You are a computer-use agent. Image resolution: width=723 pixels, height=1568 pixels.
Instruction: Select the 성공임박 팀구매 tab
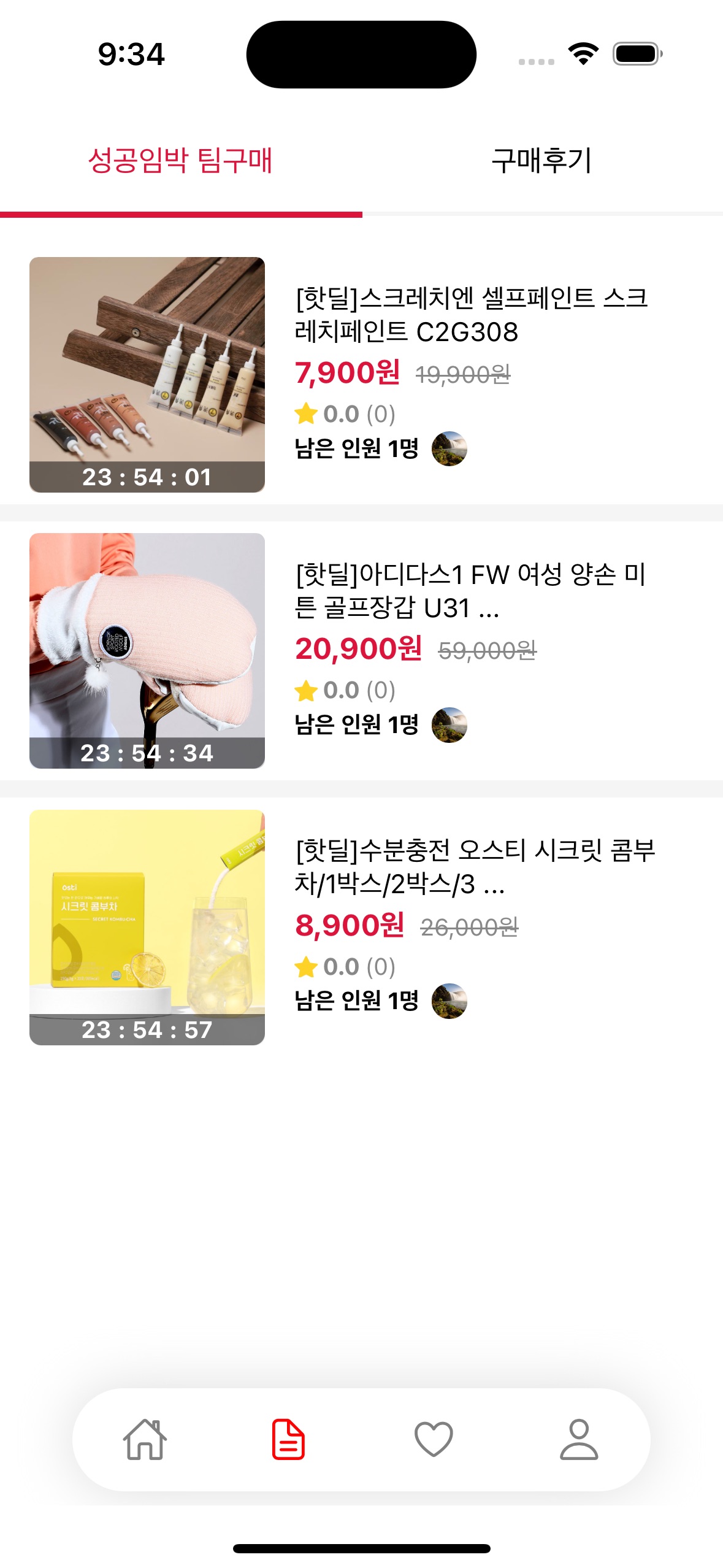tap(180, 161)
